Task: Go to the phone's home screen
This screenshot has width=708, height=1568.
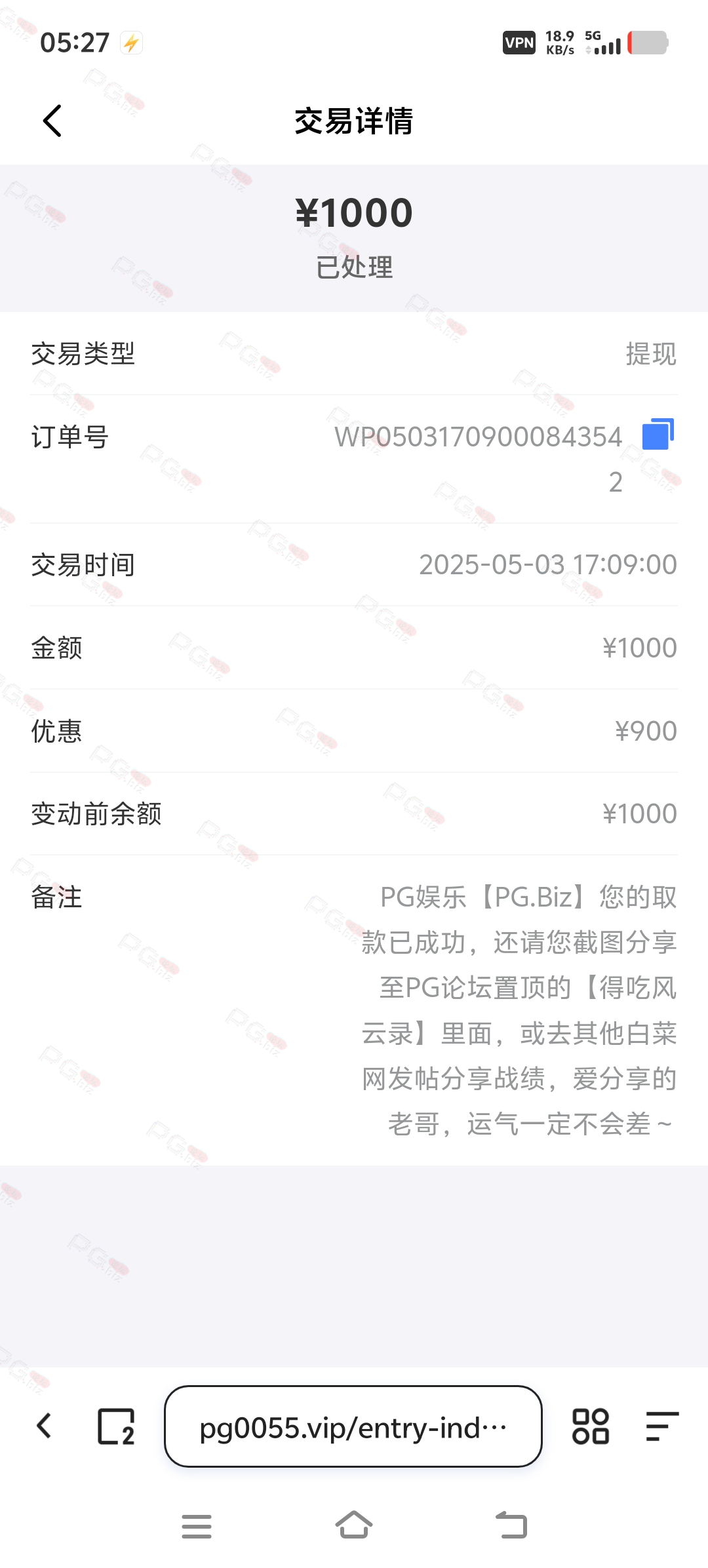Action: [x=354, y=1525]
